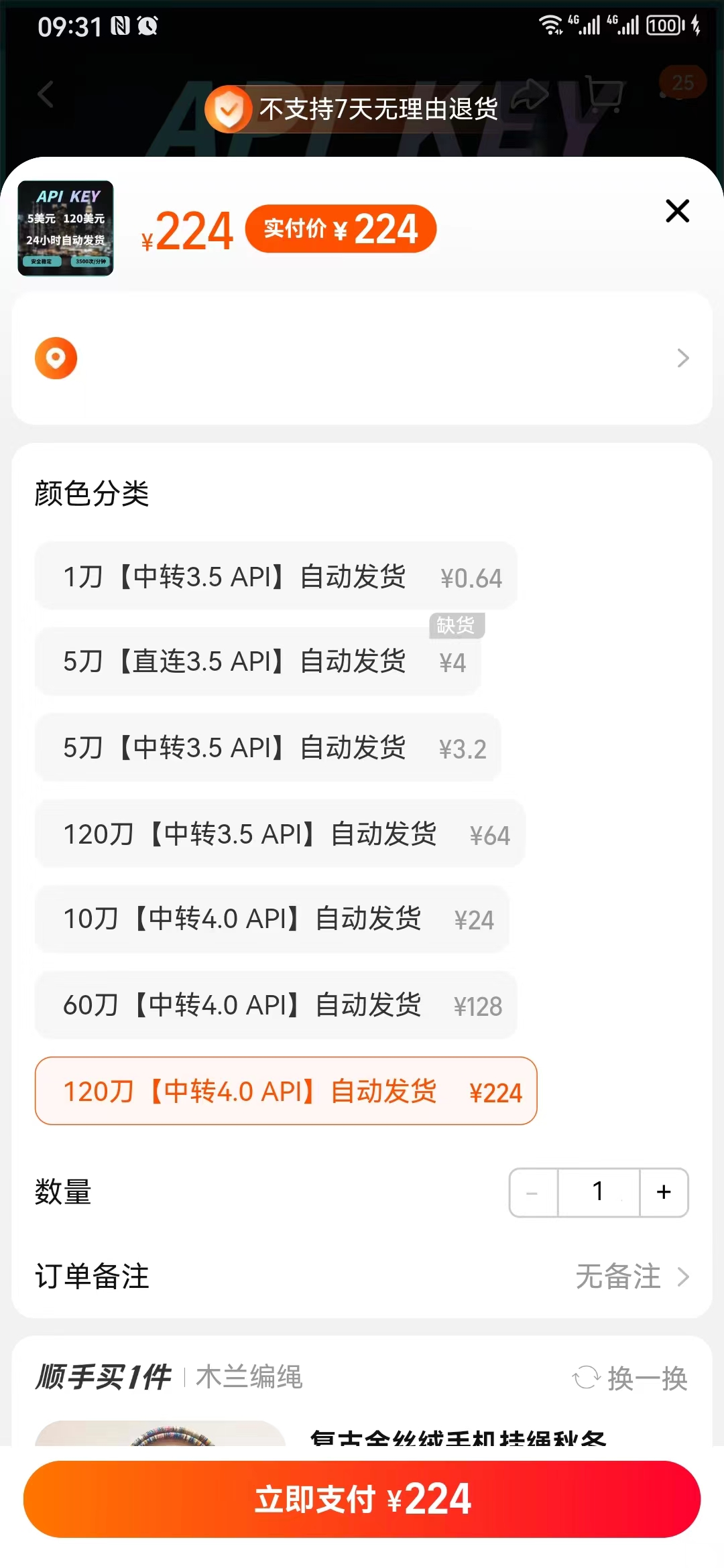Refresh suggestions with 换一换
This screenshot has width=724, height=1568.
(x=630, y=1378)
